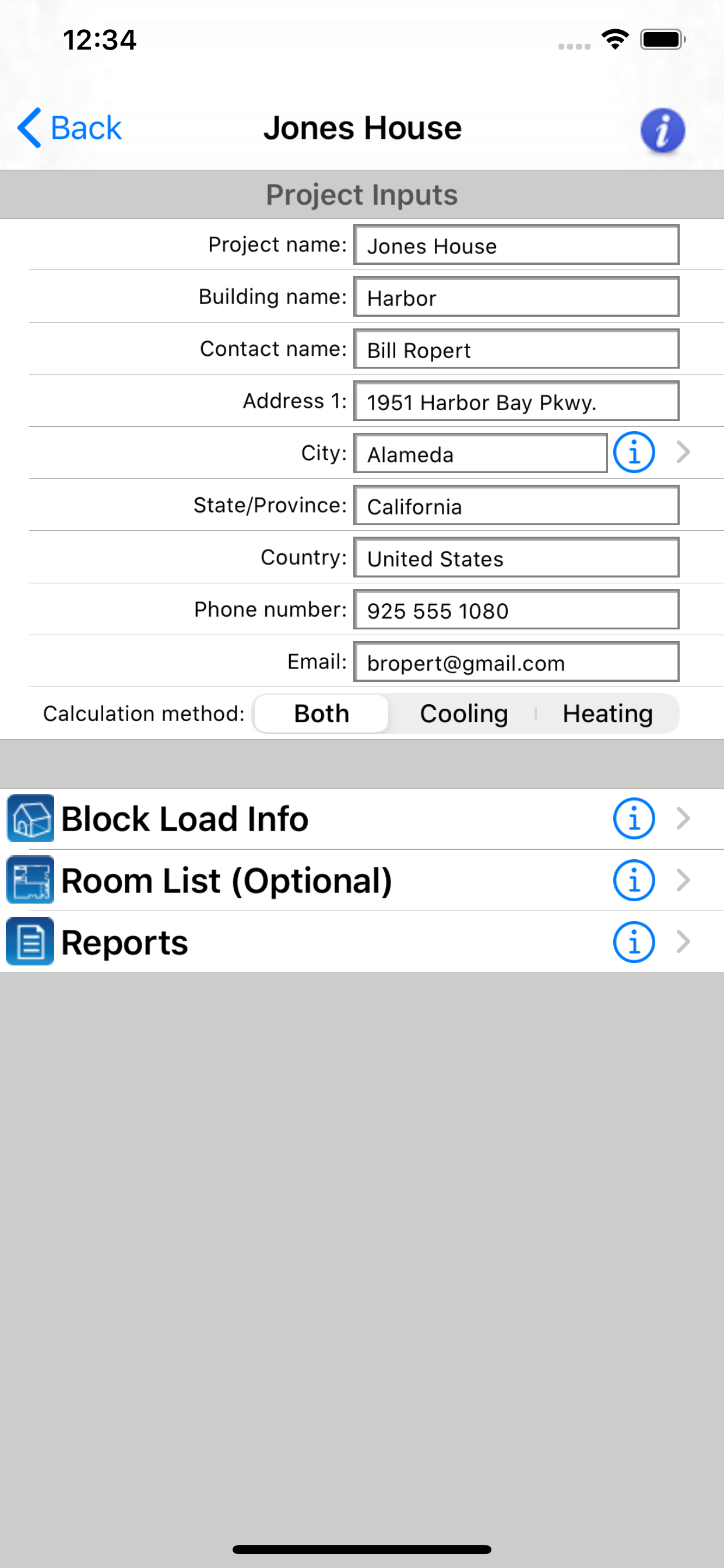Edit the Country field
The width and height of the screenshot is (724, 1568).
coord(516,558)
